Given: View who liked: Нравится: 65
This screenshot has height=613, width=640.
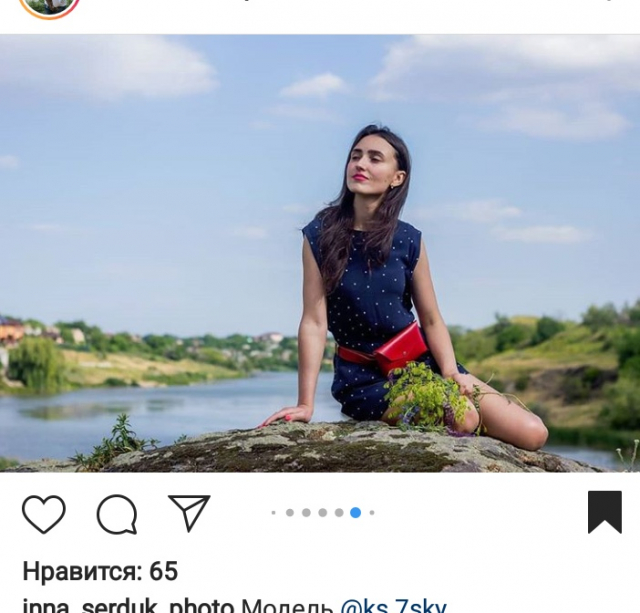Looking at the screenshot, I should [x=100, y=571].
